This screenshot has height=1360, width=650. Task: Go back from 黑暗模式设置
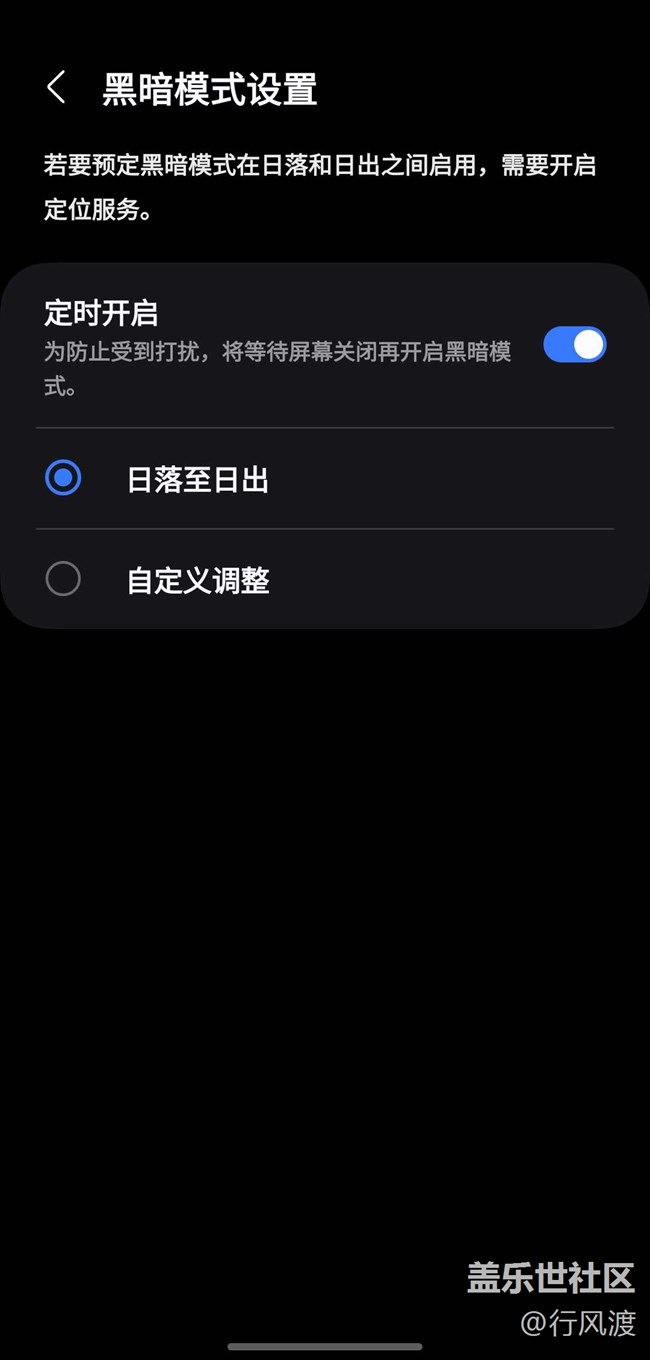pos(56,88)
